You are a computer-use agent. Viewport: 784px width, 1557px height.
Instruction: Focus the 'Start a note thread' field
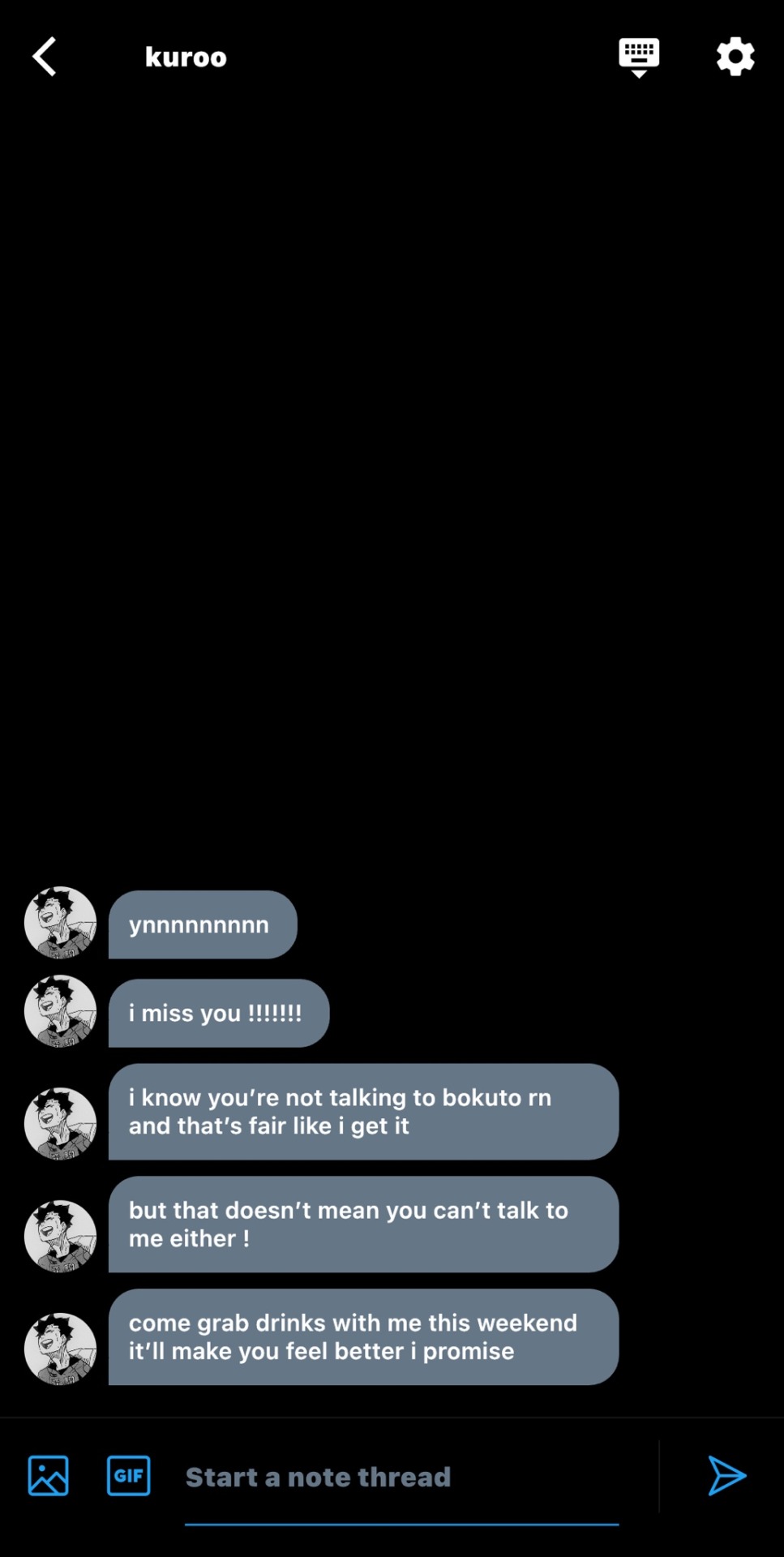coord(401,1477)
